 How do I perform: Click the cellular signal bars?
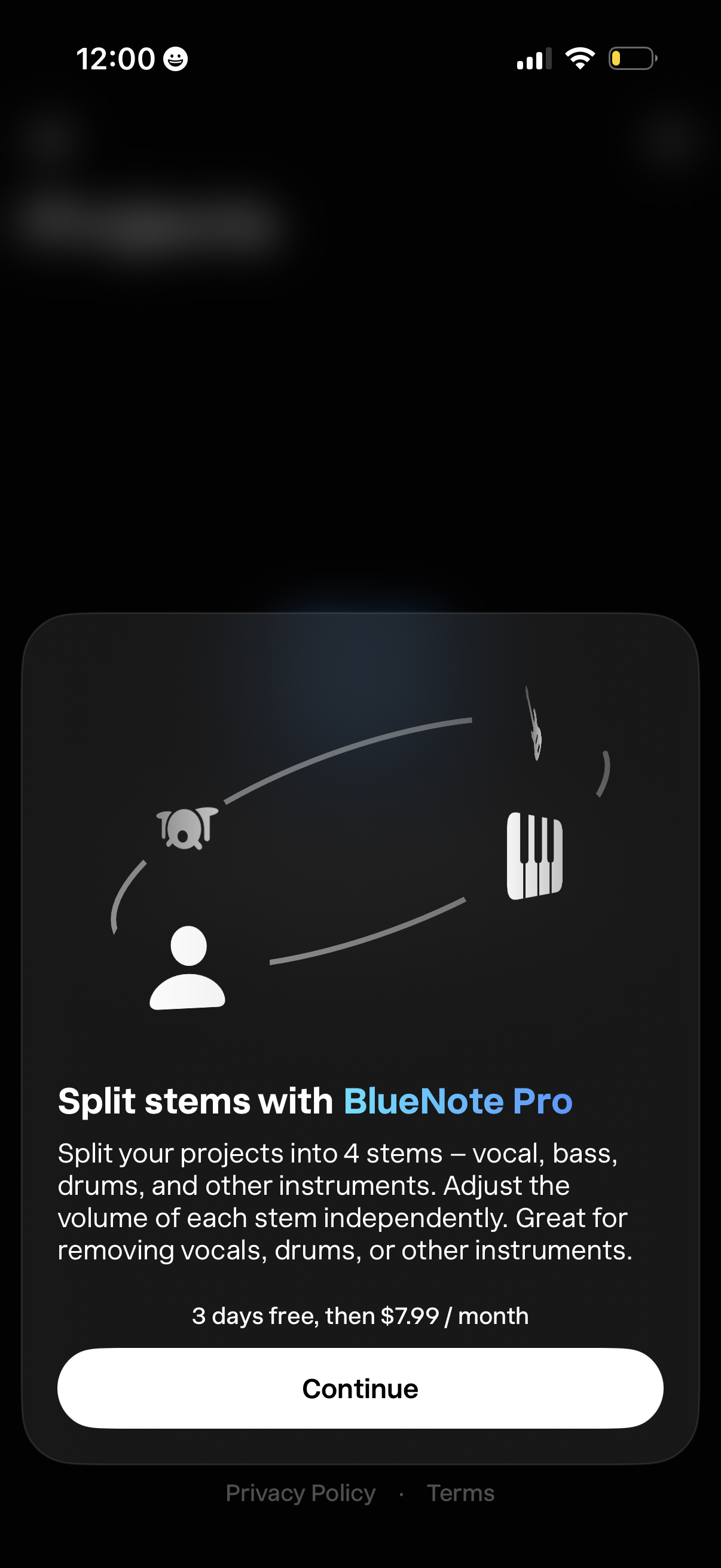point(534,58)
